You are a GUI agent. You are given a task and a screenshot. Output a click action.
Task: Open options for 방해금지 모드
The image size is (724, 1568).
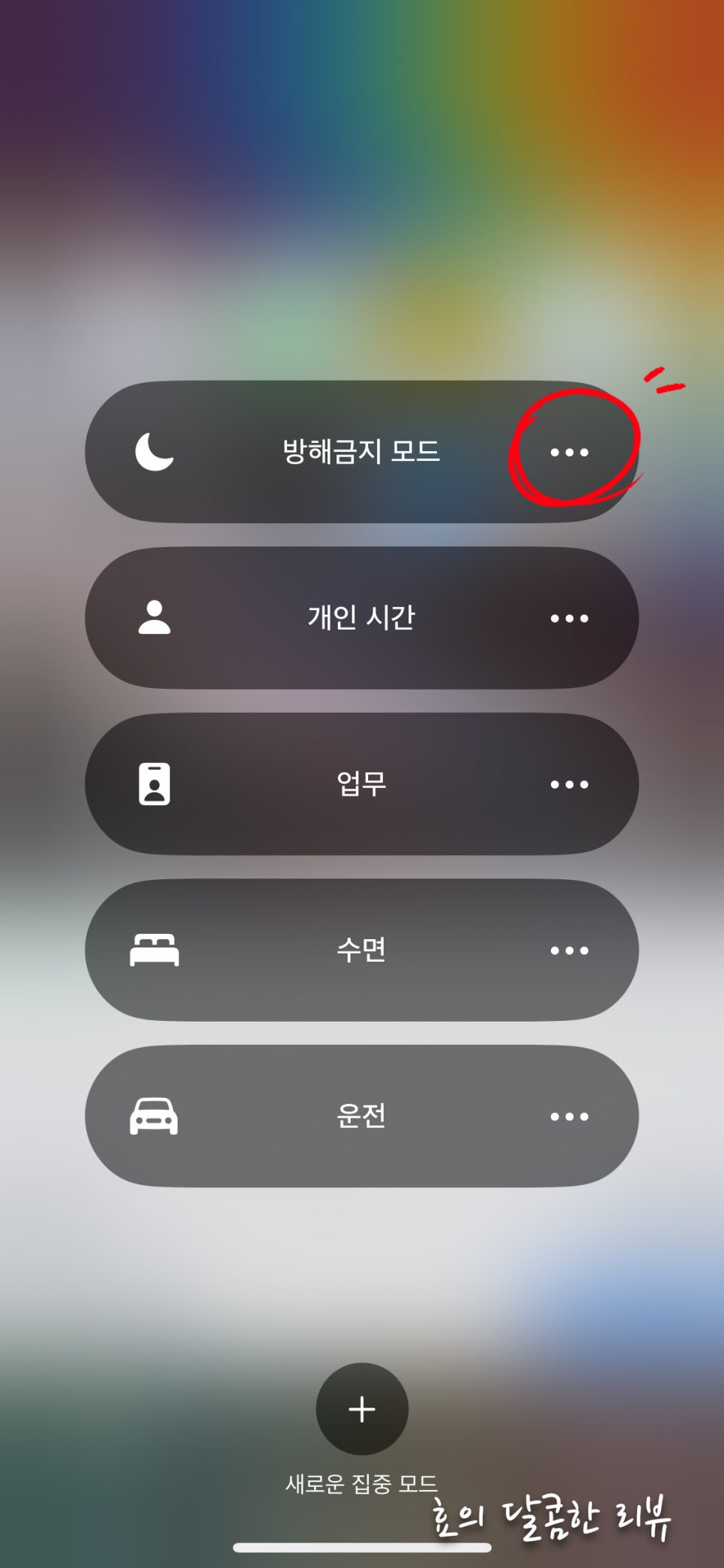tap(569, 452)
